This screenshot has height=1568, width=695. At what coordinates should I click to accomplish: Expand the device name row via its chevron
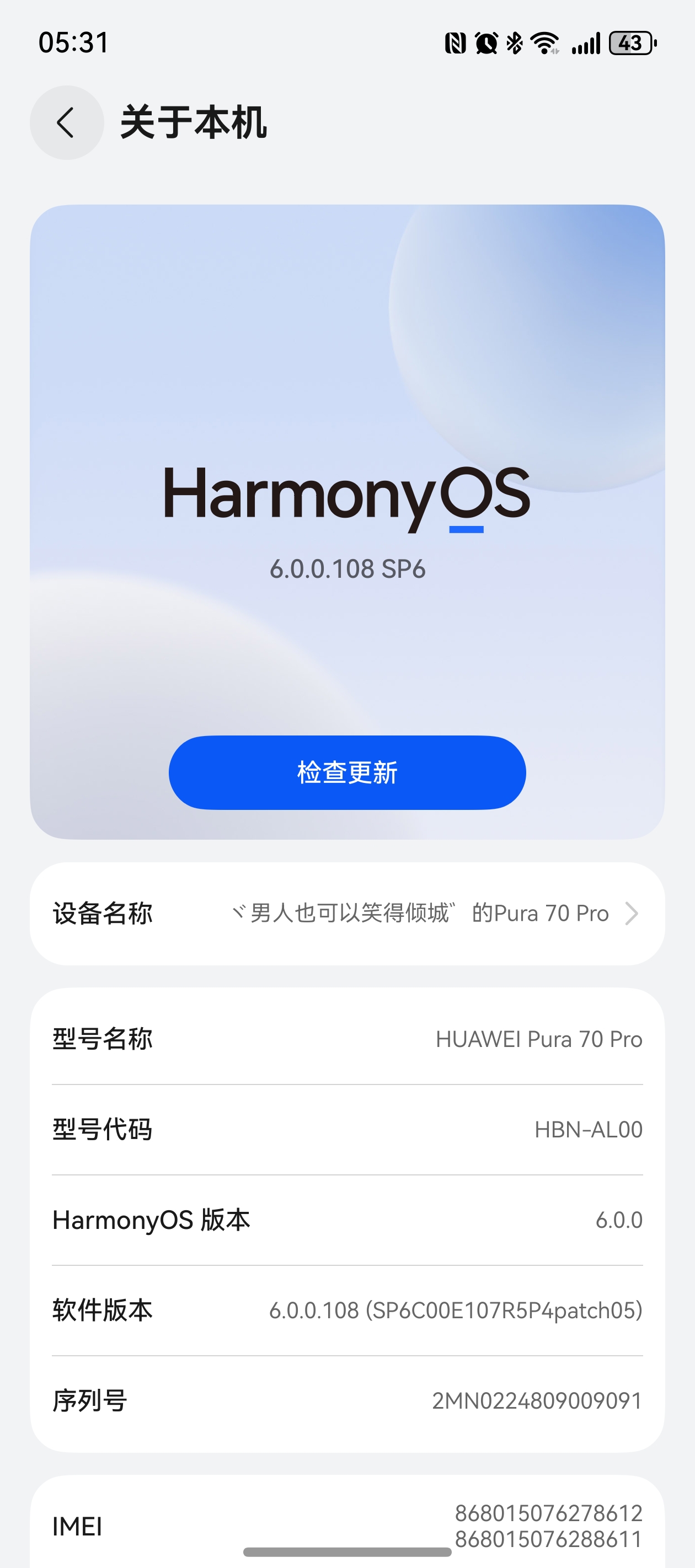tap(632, 913)
